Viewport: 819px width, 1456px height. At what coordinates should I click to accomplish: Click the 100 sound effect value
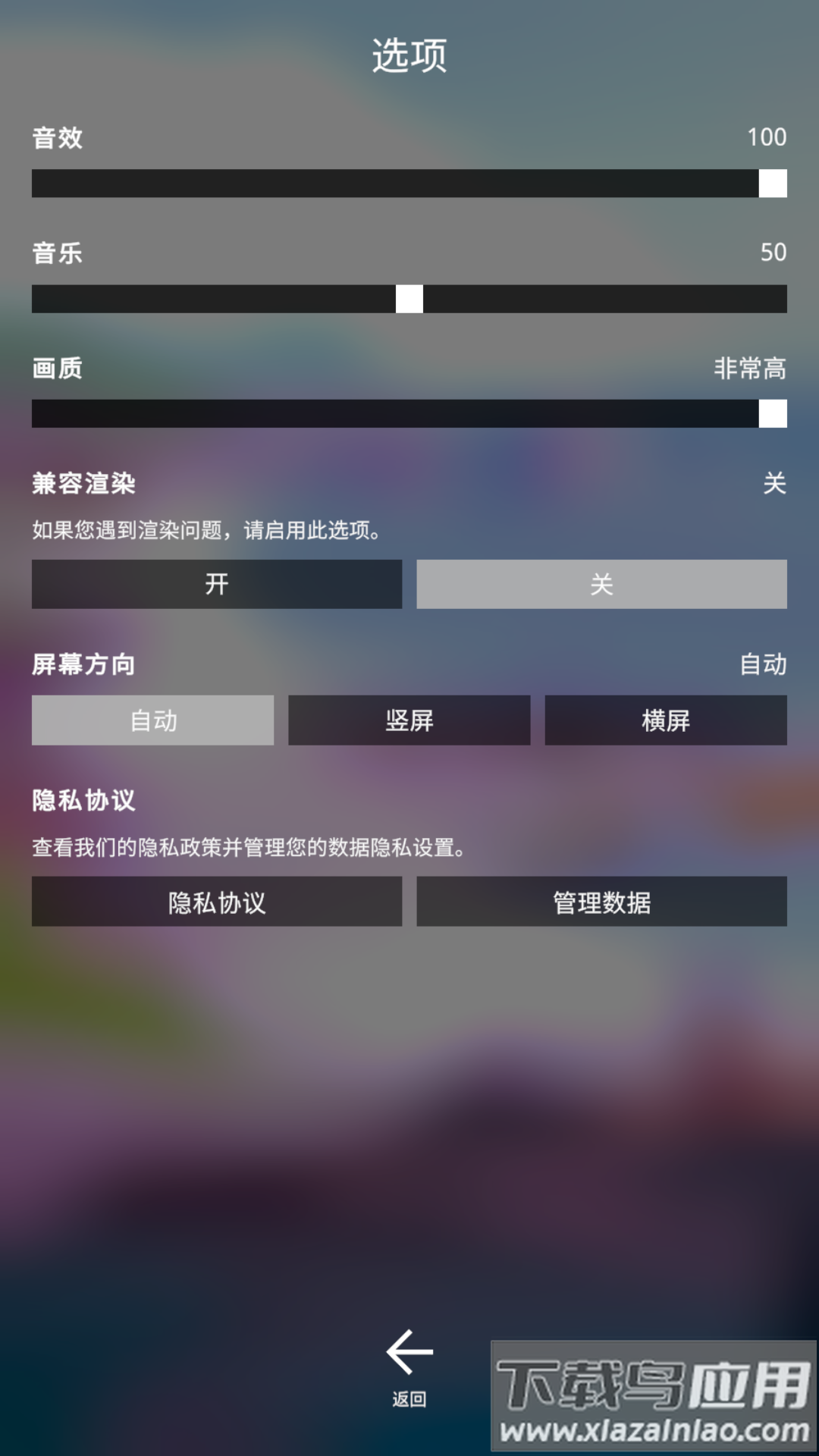point(769,137)
